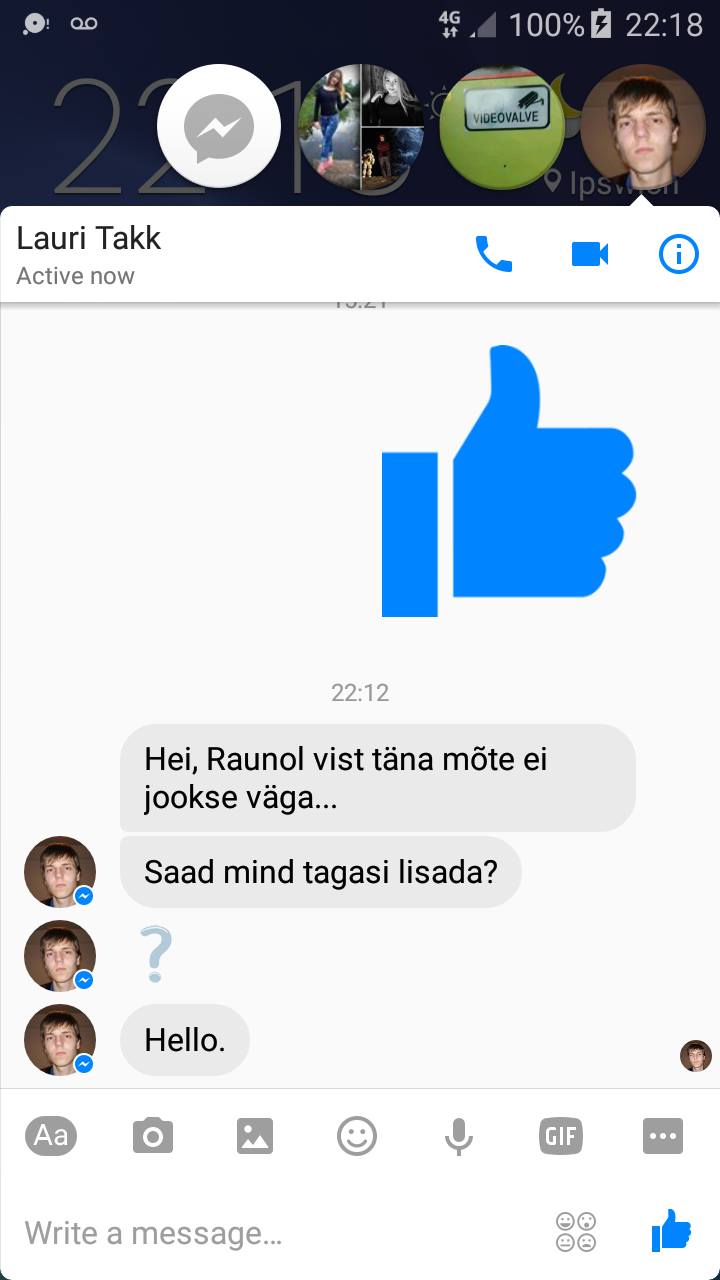
Task: Switch to the VIDEOVALVE chat head
Action: click(500, 127)
